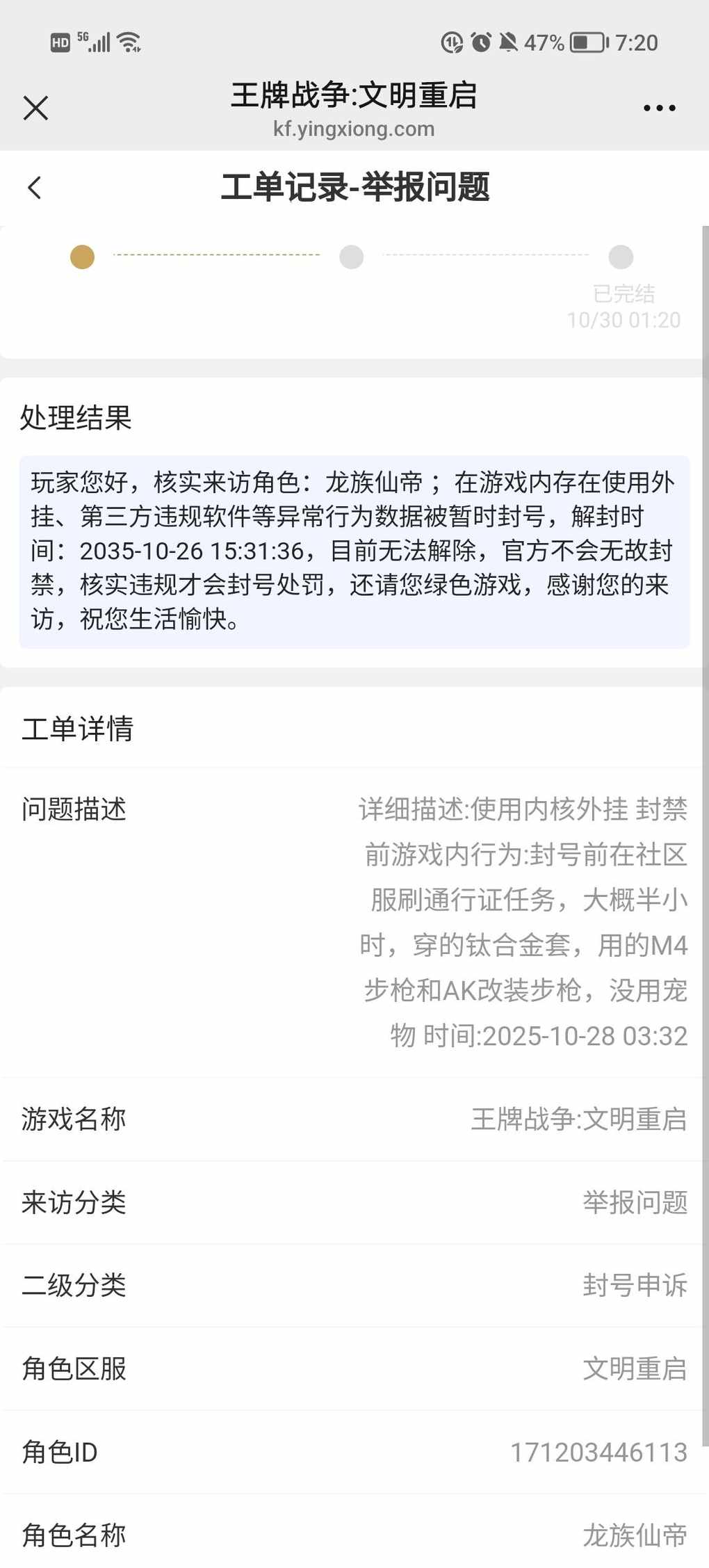Go back from 工单记录-举报问题
The width and height of the screenshot is (709, 1568).
point(35,187)
